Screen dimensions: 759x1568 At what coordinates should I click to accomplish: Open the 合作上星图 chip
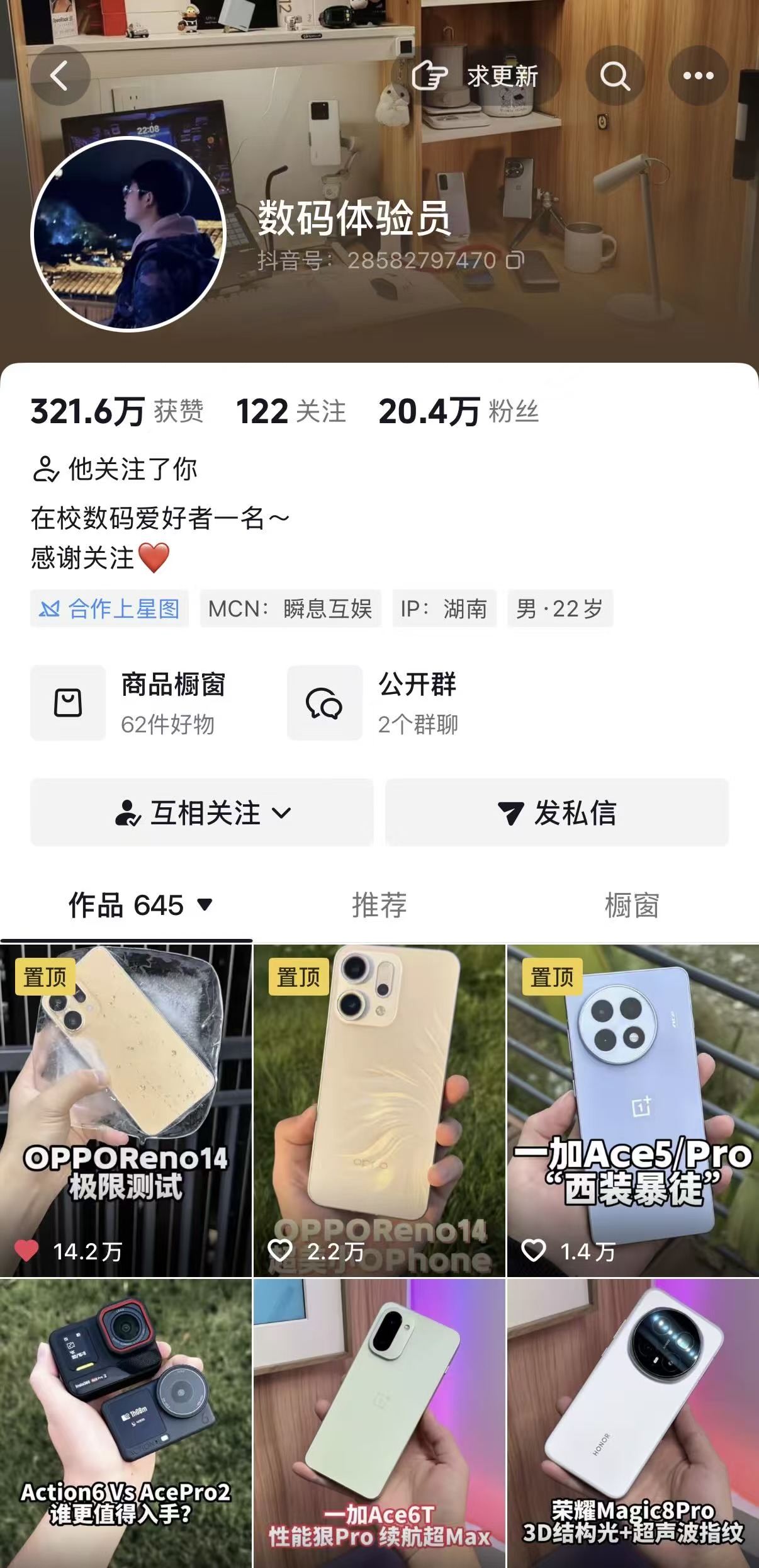click(x=110, y=608)
